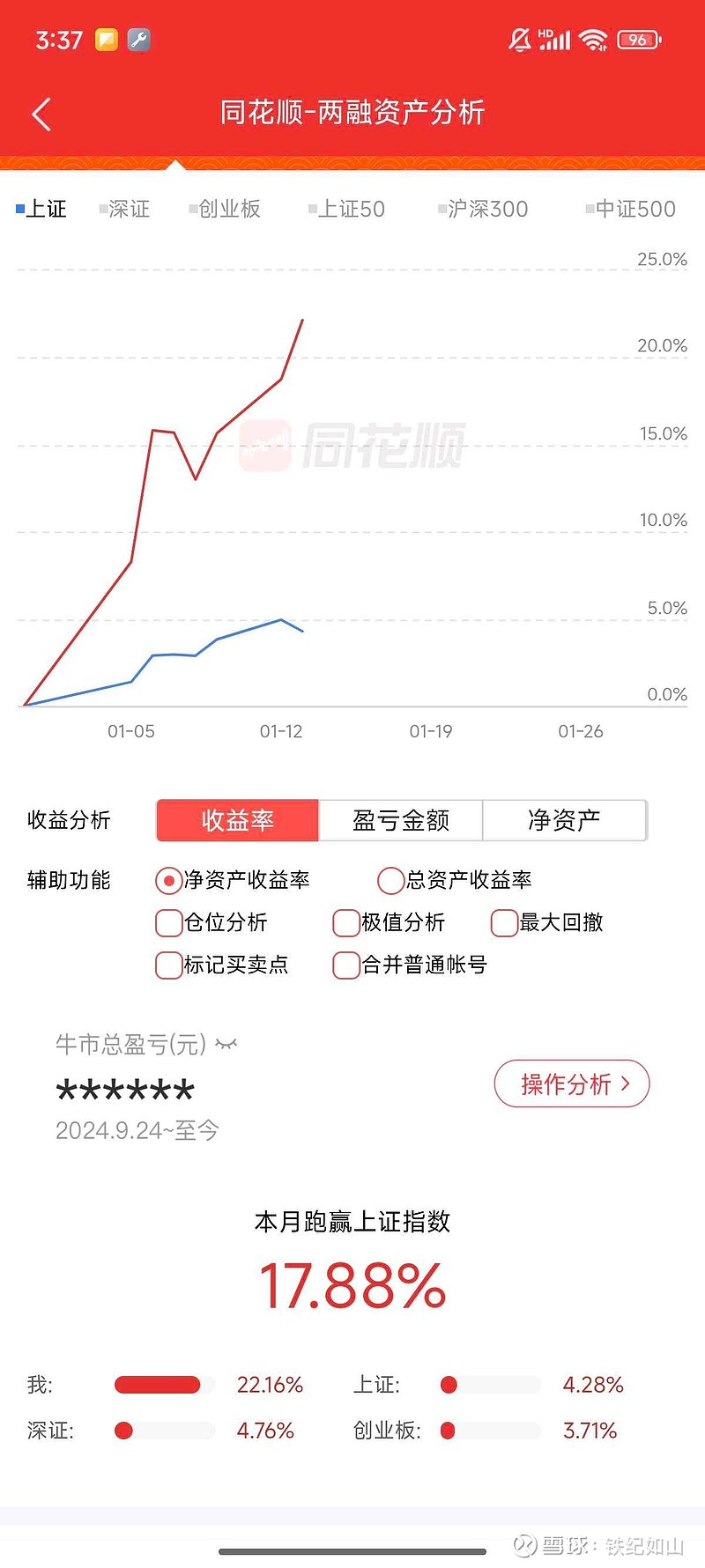Open 操作分析 with its chevron

coord(571,1084)
